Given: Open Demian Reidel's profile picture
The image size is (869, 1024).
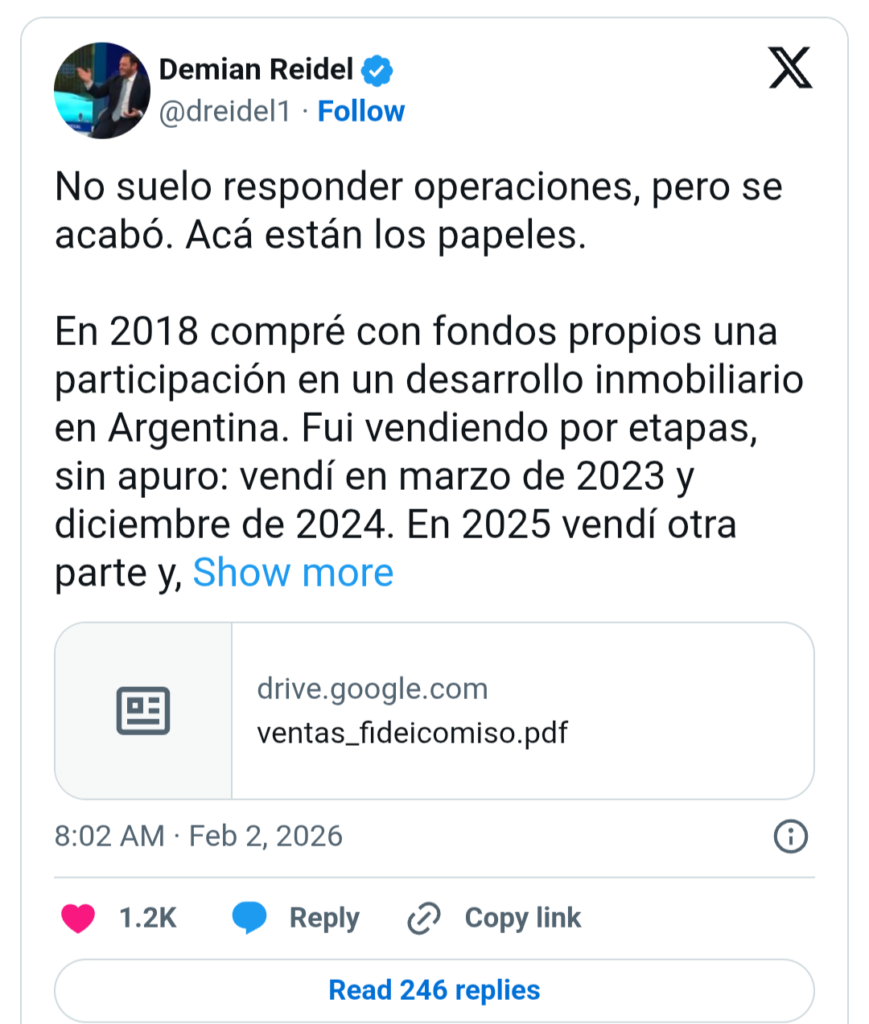Looking at the screenshot, I should (x=102, y=90).
